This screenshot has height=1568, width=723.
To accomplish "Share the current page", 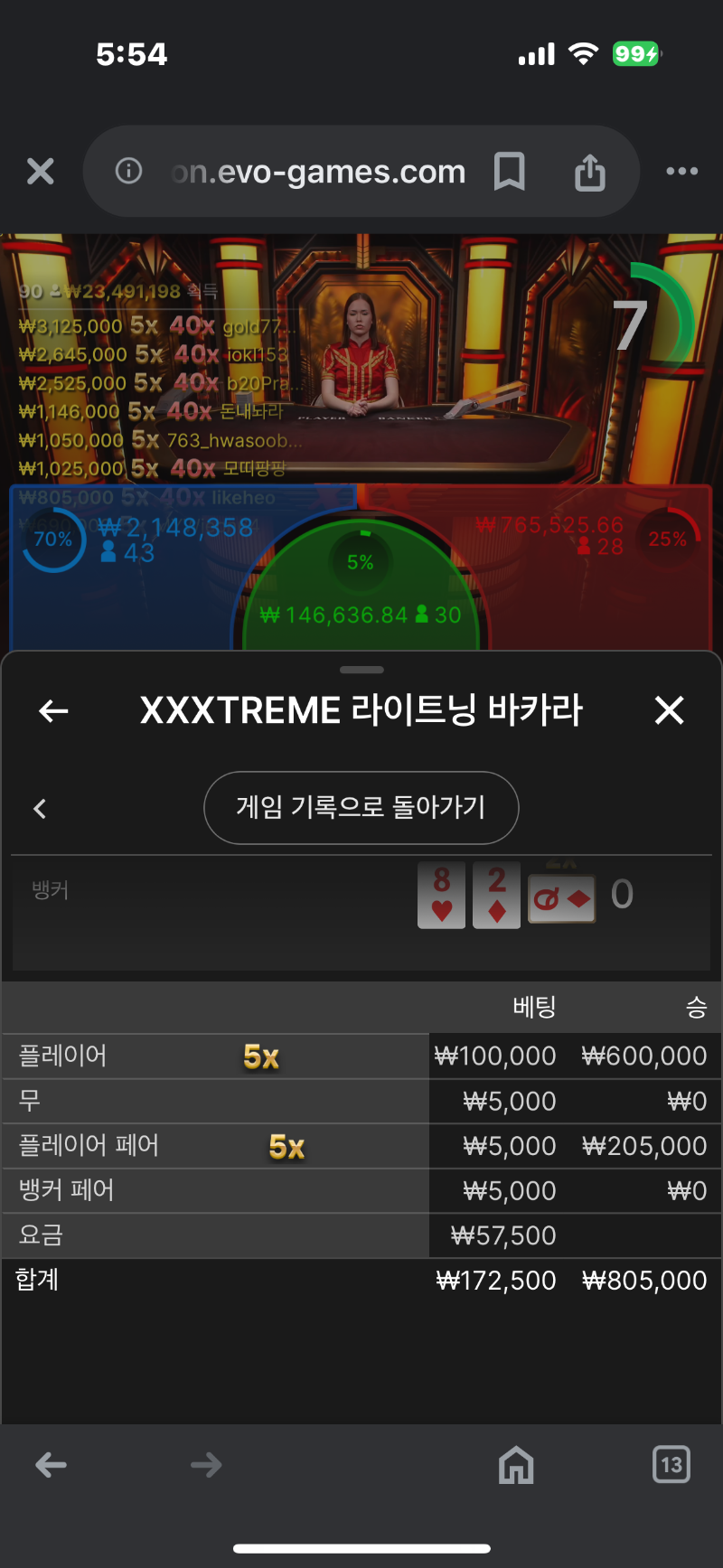I will [590, 171].
